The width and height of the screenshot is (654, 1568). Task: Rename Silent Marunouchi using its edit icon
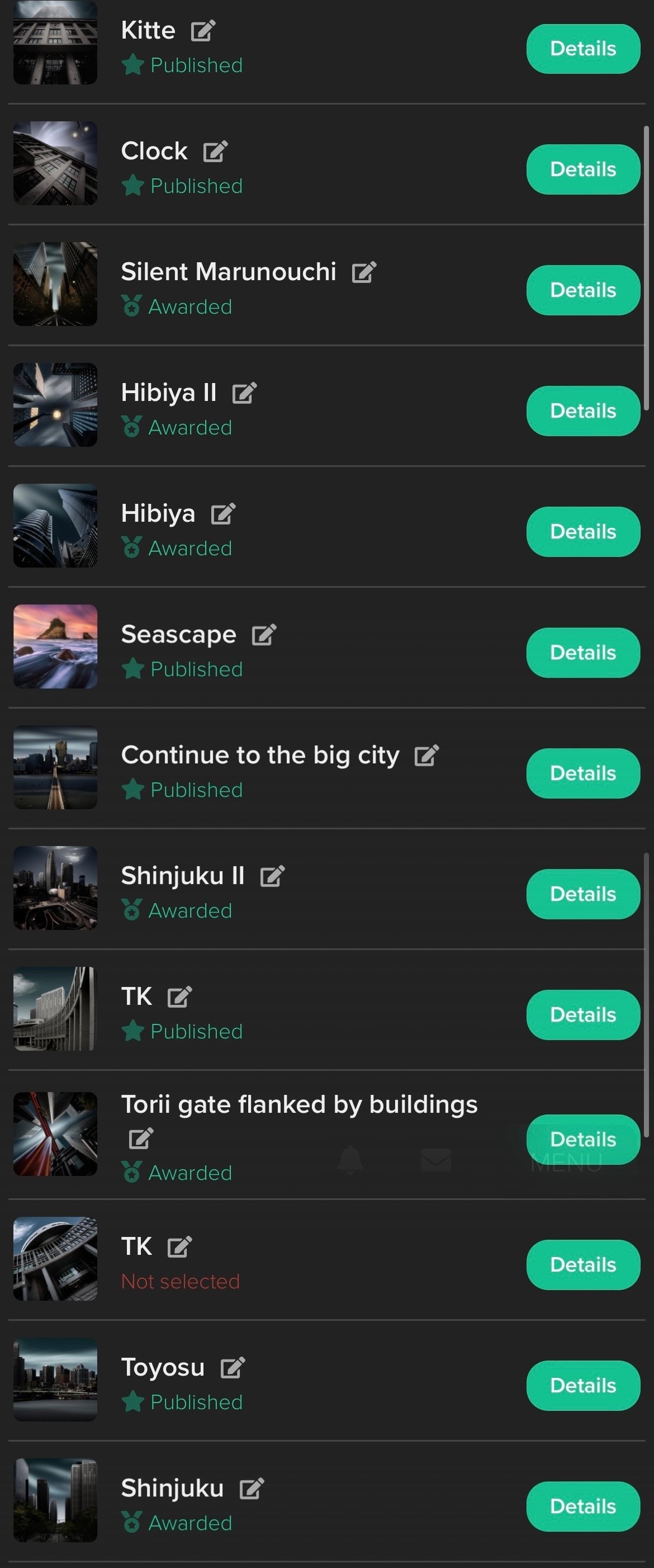coord(364,273)
